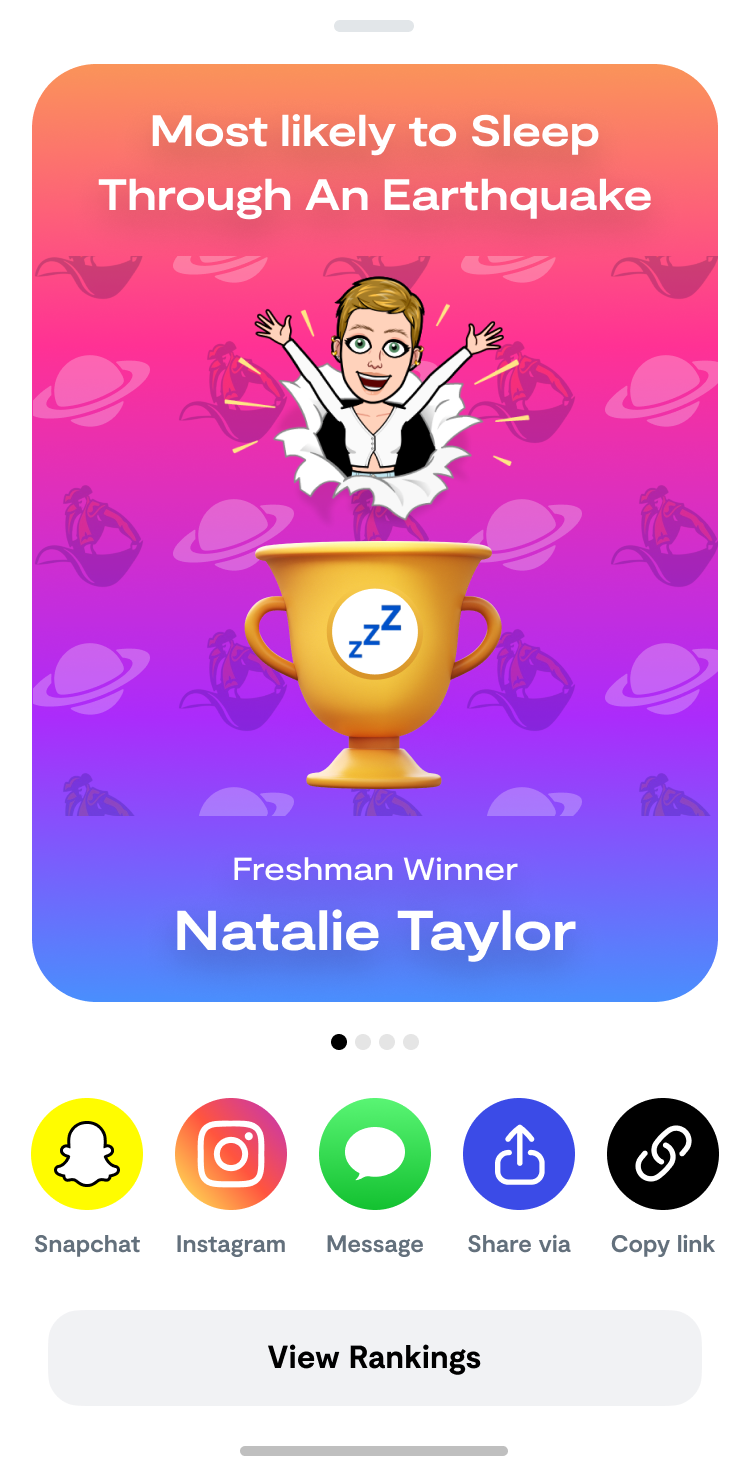Tap the View Rankings button

[x=375, y=1357]
